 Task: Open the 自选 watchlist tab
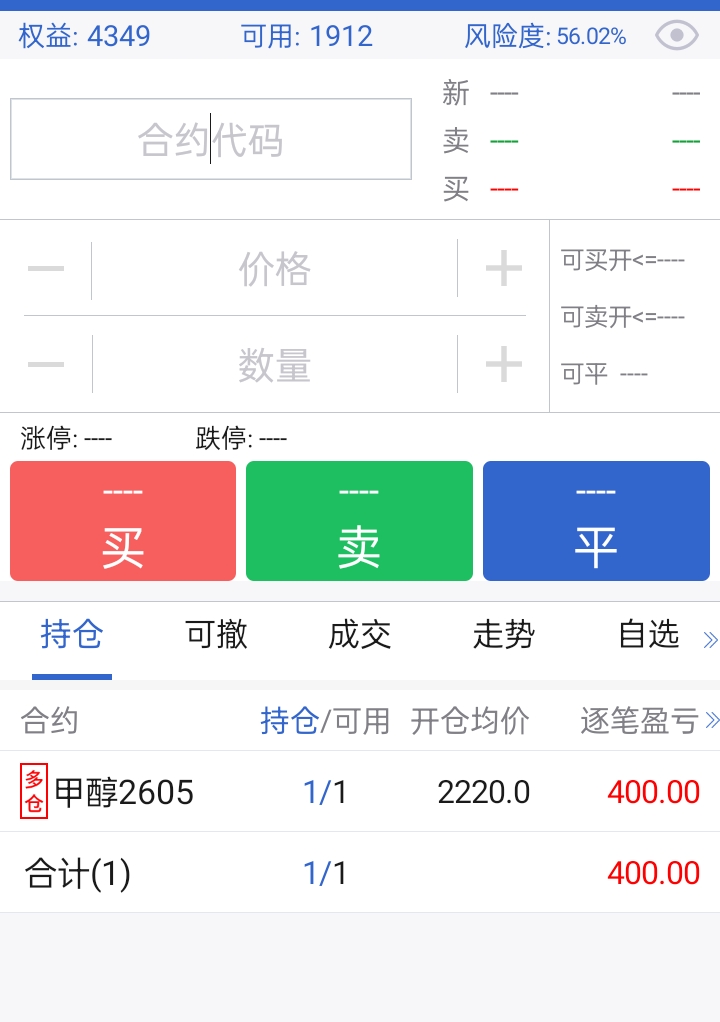[646, 636]
